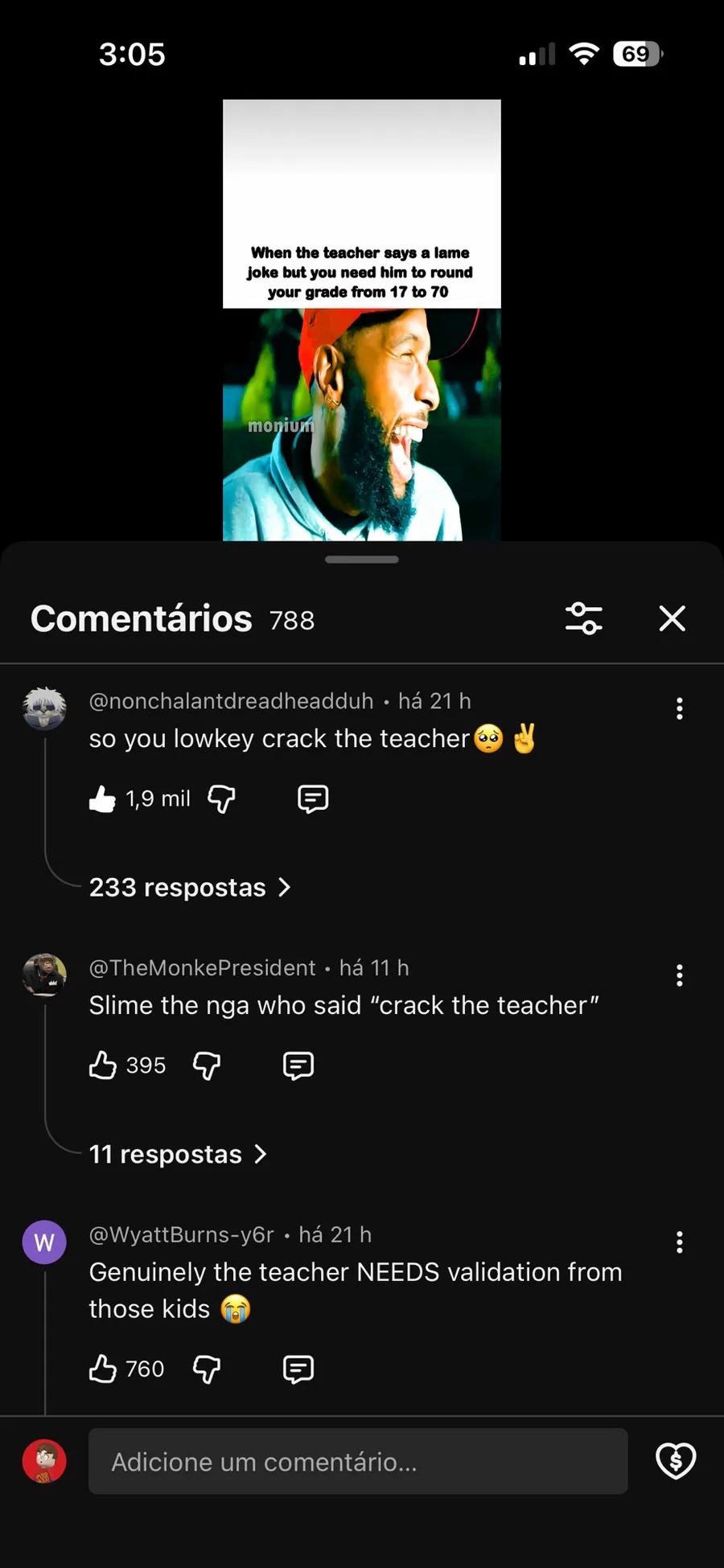Expand the 11 respostas thread

click(x=178, y=1154)
